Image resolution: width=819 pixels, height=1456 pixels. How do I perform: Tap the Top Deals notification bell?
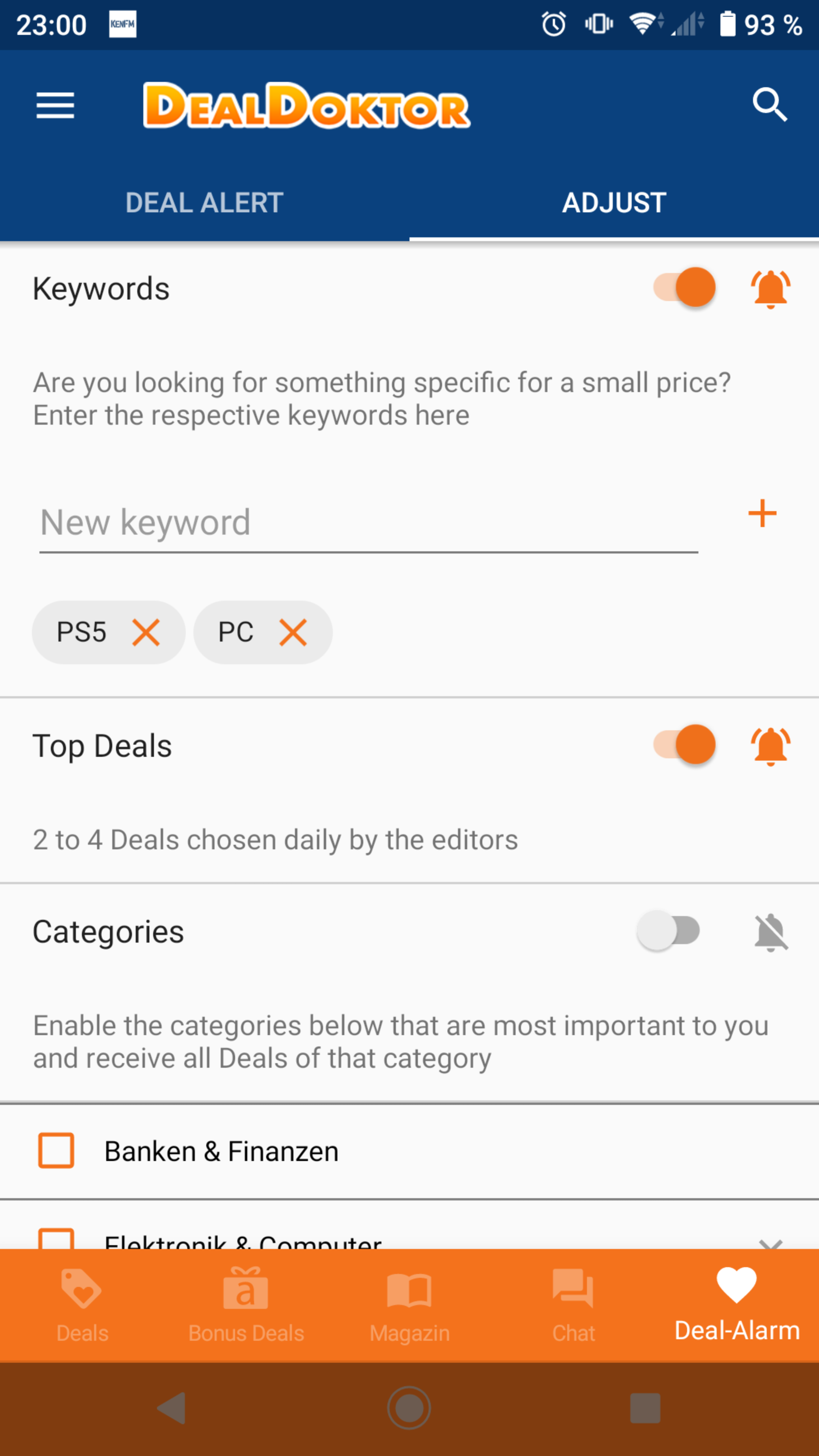point(770,746)
